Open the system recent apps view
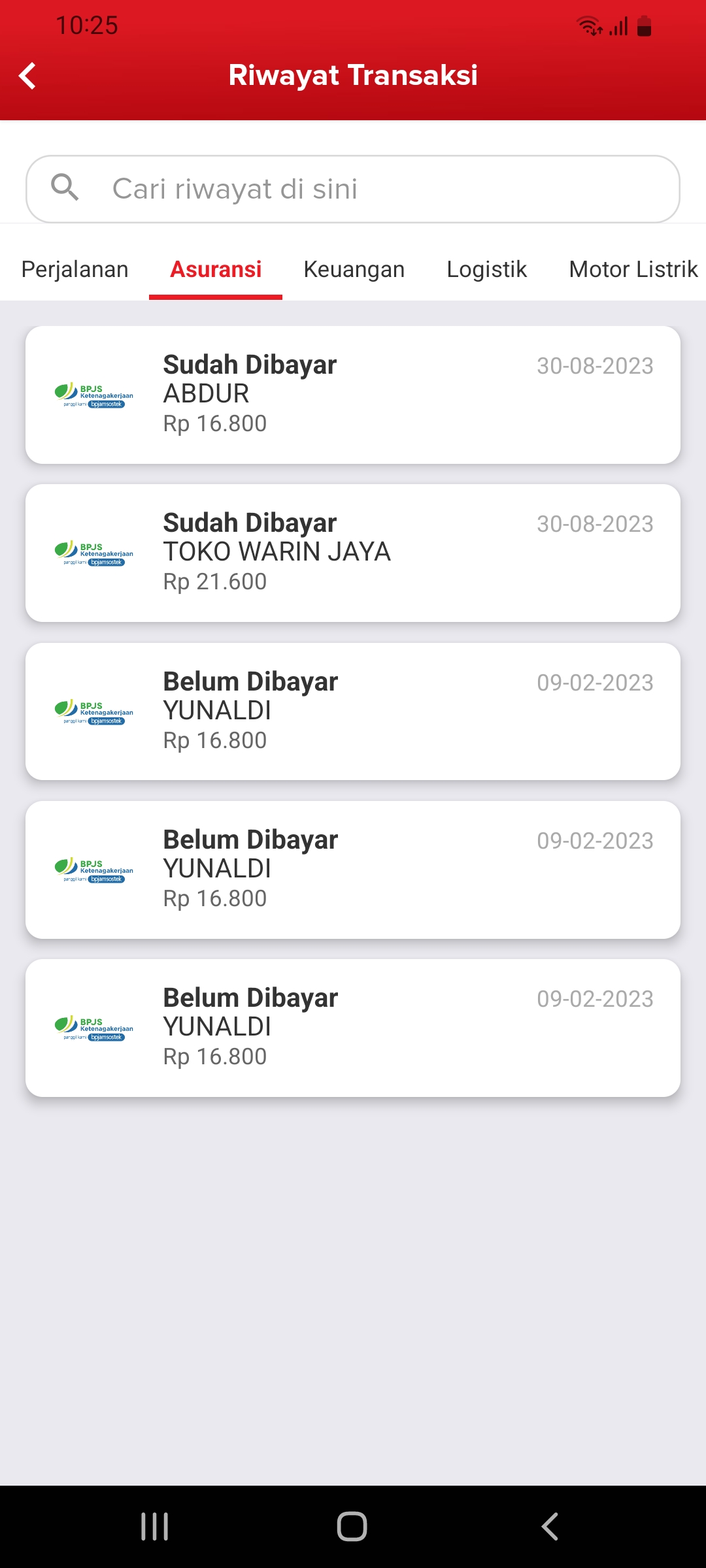 pyautogui.click(x=155, y=1526)
